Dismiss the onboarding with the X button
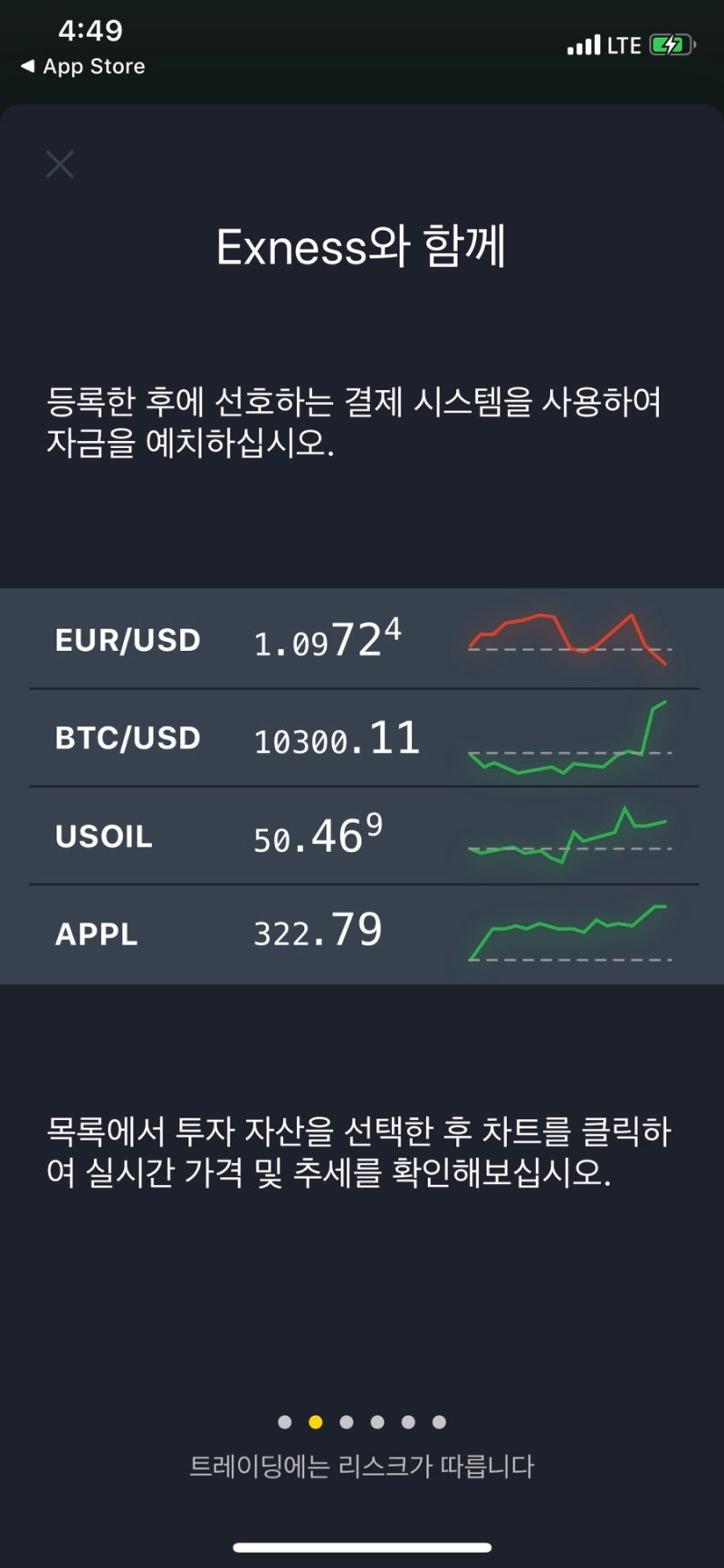 tap(59, 164)
